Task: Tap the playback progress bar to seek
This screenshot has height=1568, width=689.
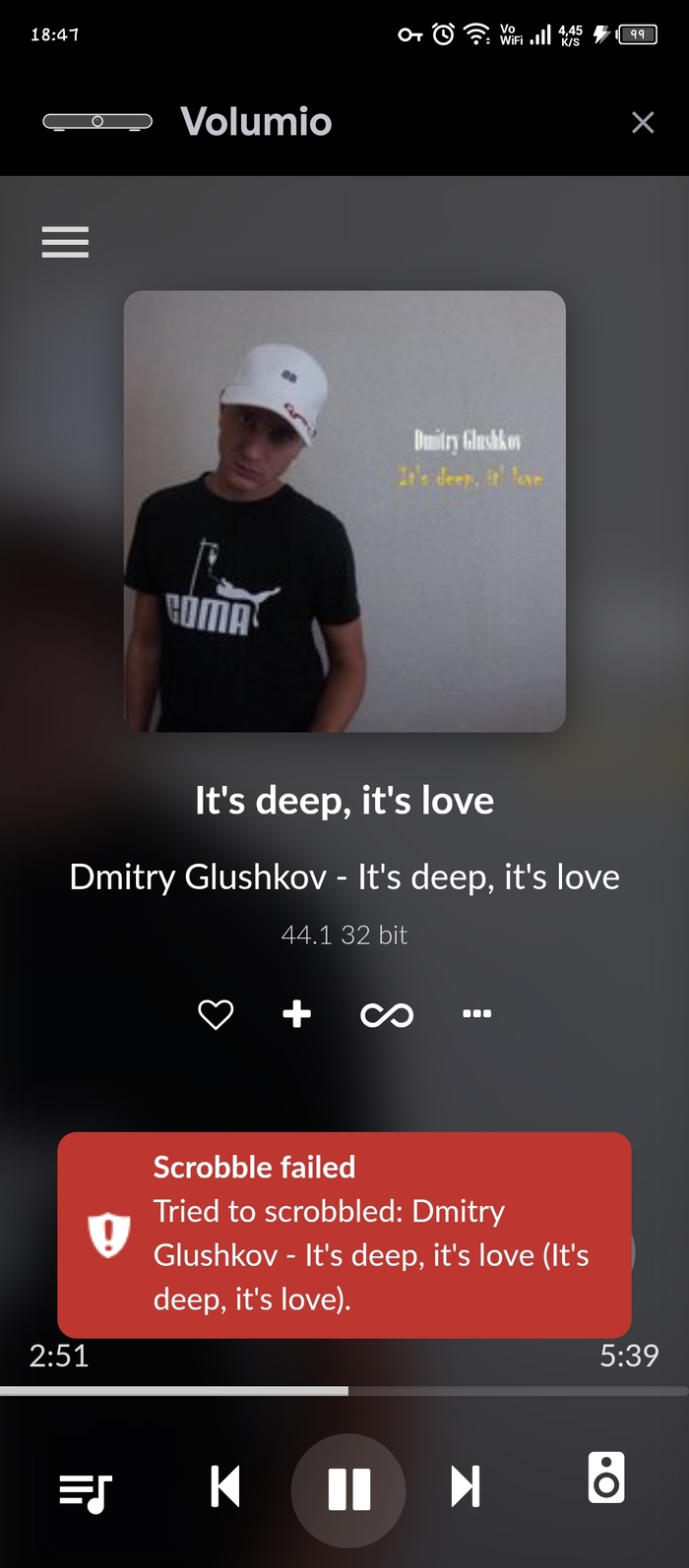Action: (344, 1391)
